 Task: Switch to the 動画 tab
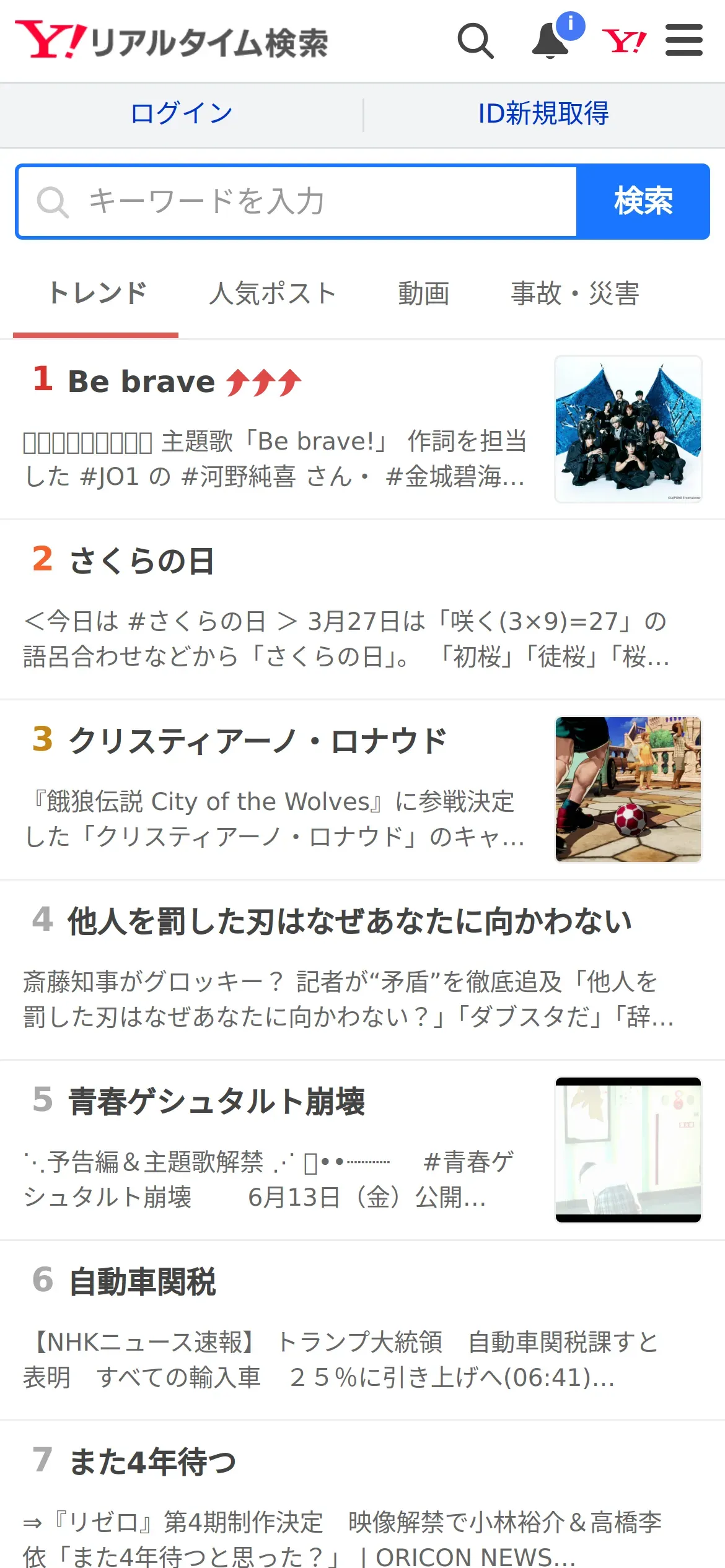(x=424, y=294)
